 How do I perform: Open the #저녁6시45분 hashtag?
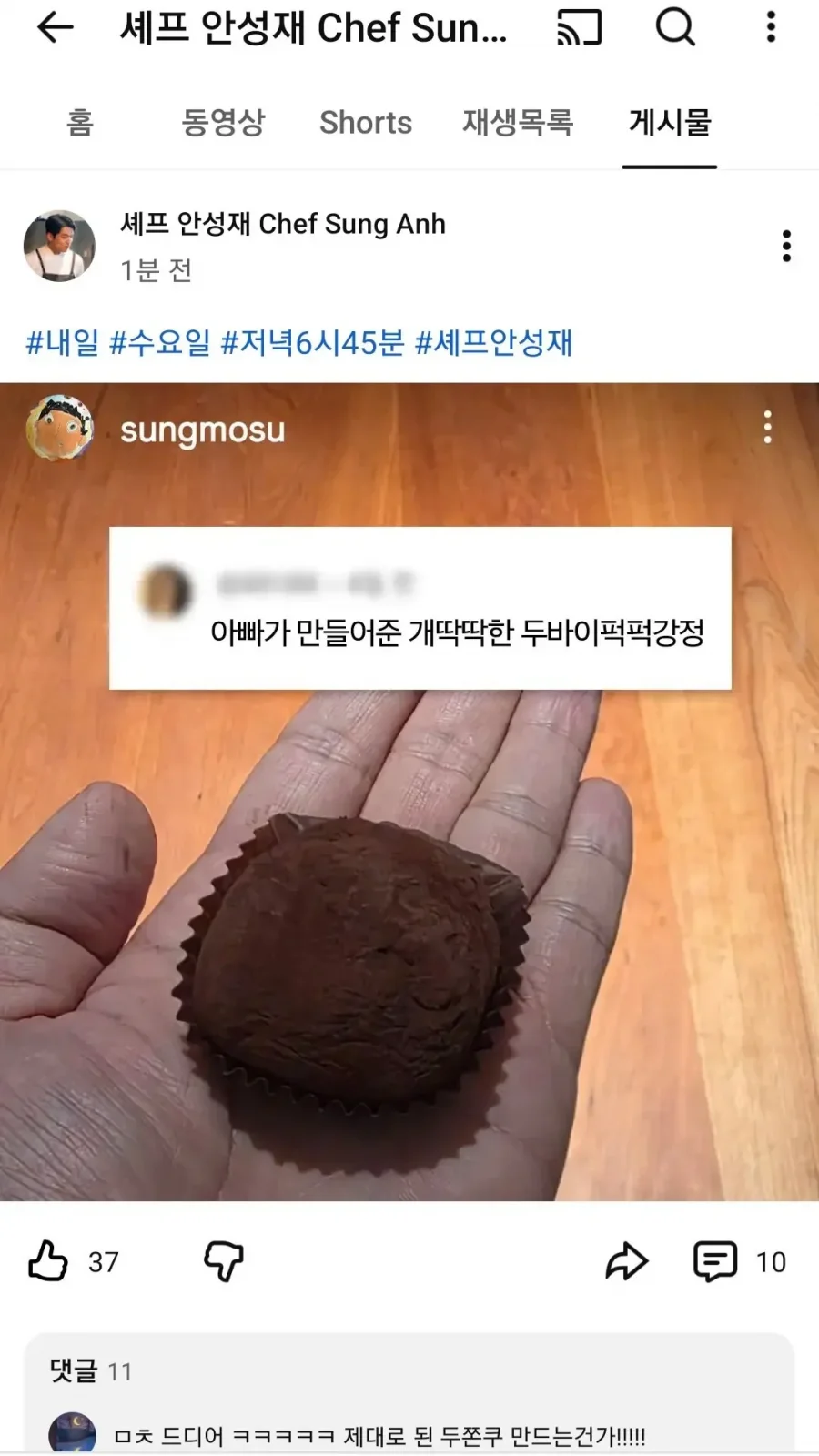(312, 343)
